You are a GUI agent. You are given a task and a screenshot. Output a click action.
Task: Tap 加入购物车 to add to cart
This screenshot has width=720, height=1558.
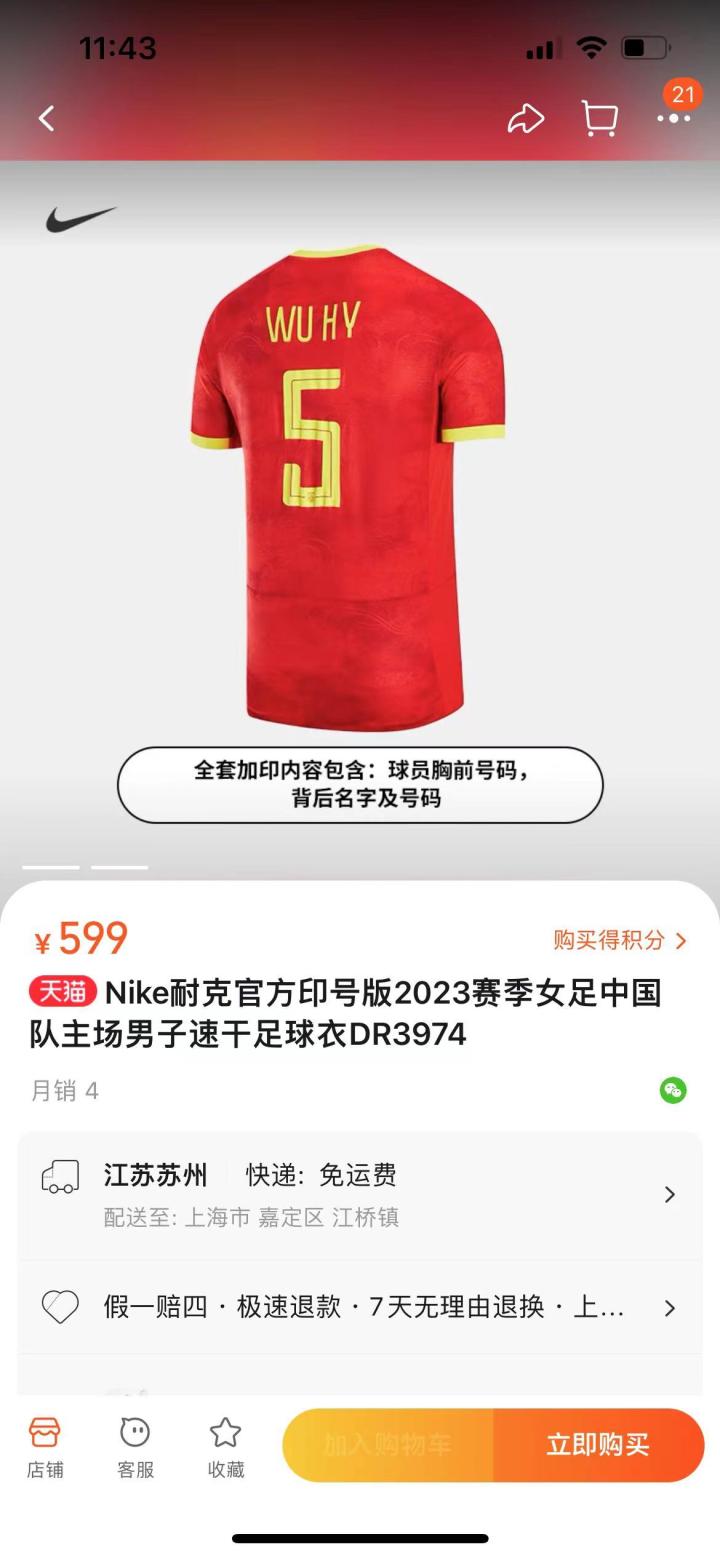pyautogui.click(x=388, y=1445)
